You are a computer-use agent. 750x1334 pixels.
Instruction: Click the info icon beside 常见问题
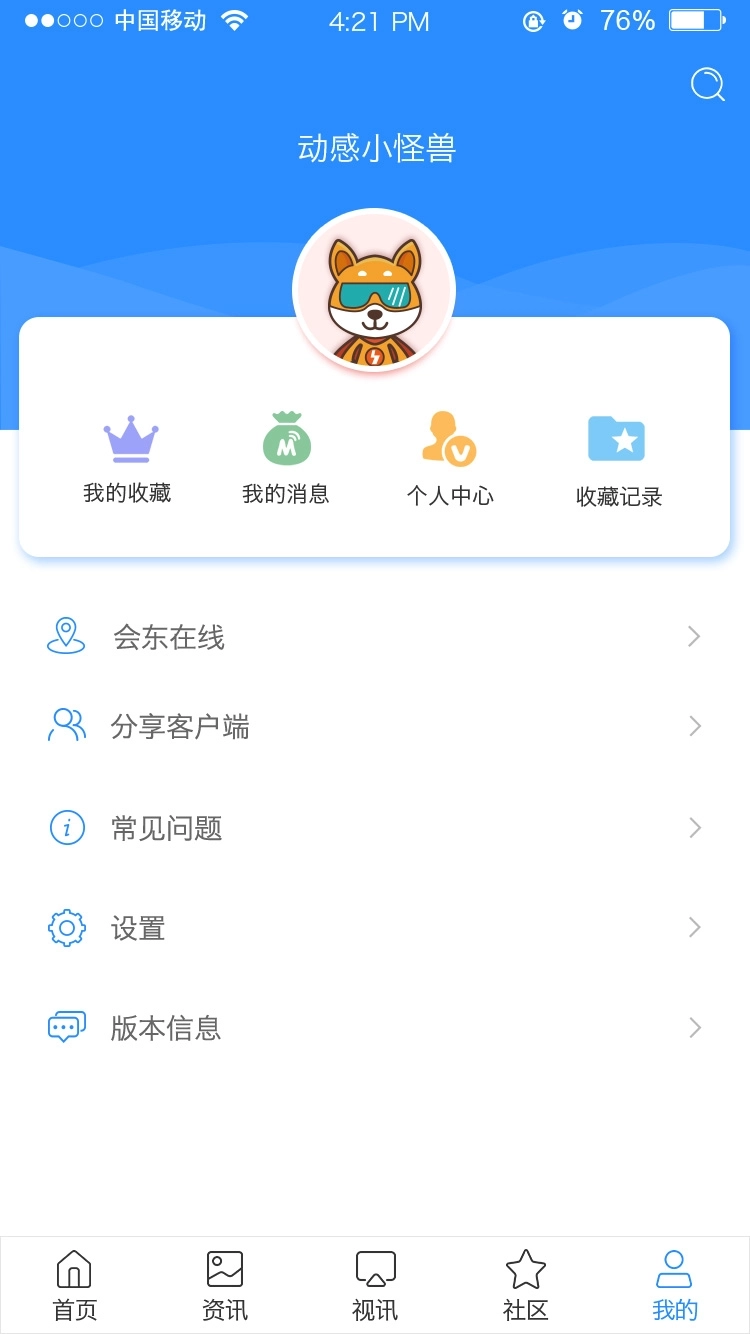(x=66, y=827)
